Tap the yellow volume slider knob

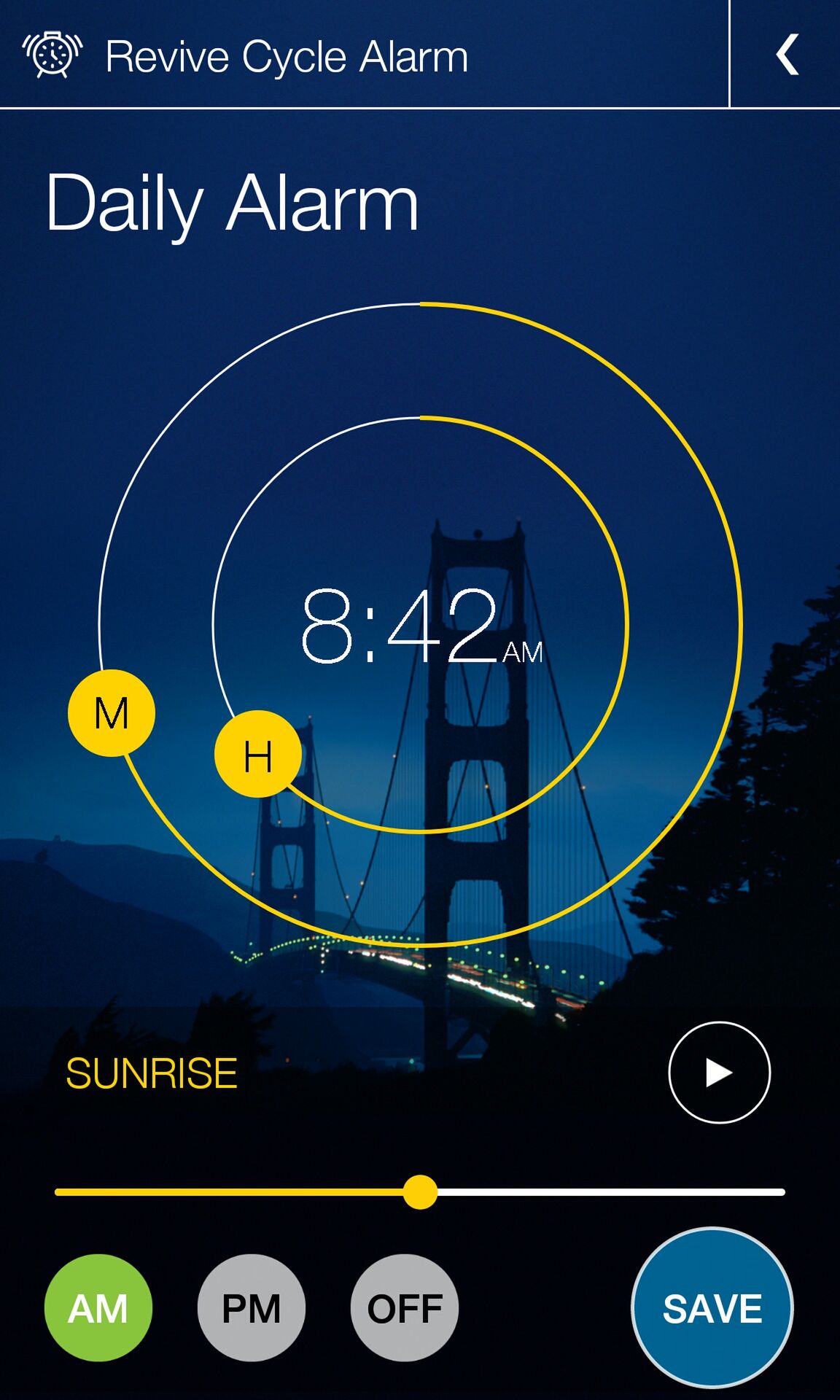point(420,1191)
